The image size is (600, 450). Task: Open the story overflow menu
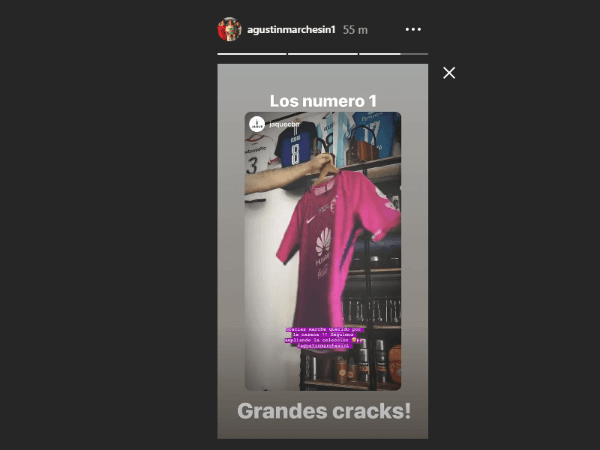(413, 30)
